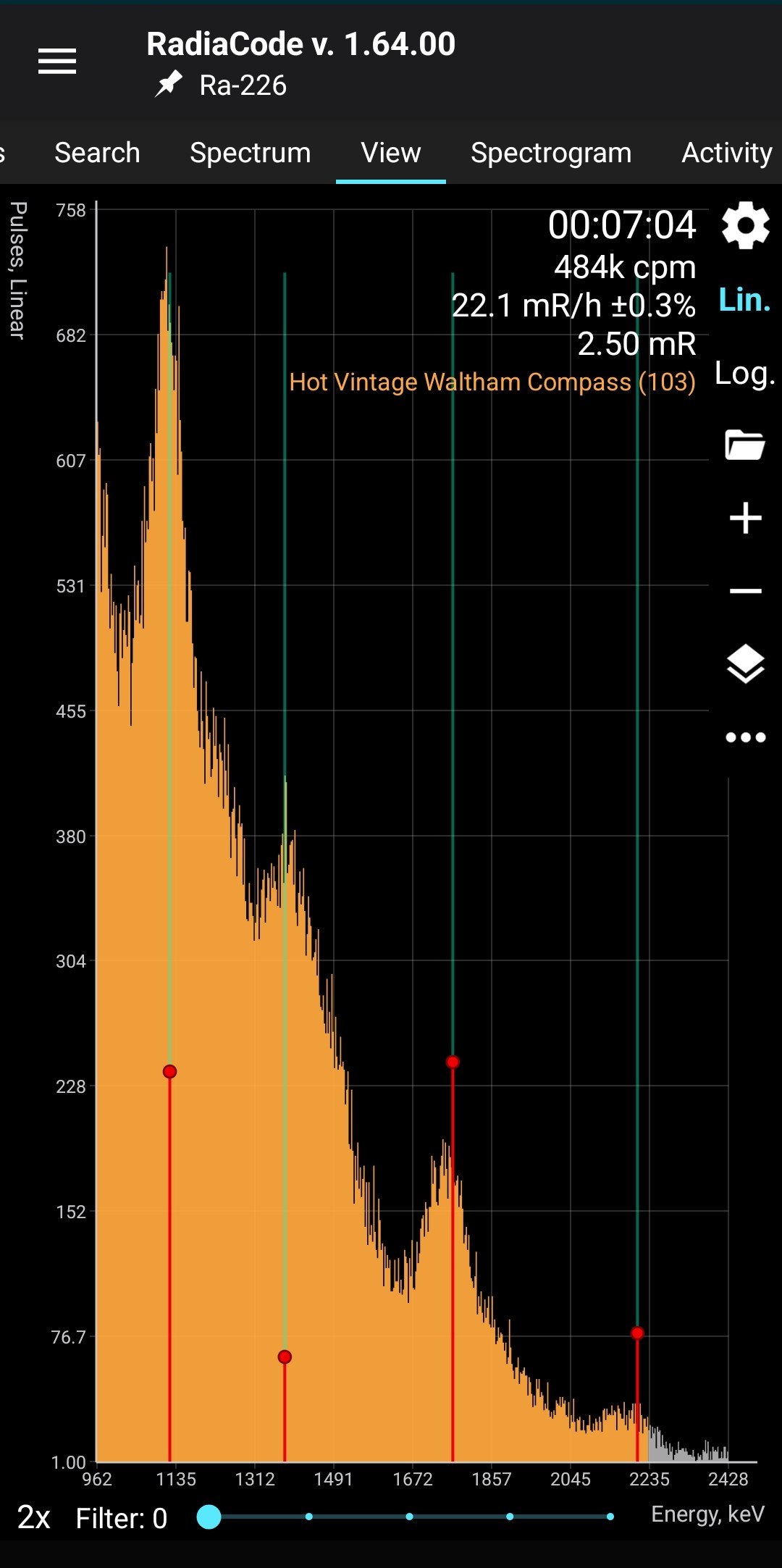Switch scale to Log.
This screenshot has height=1568, width=782.
745,374
